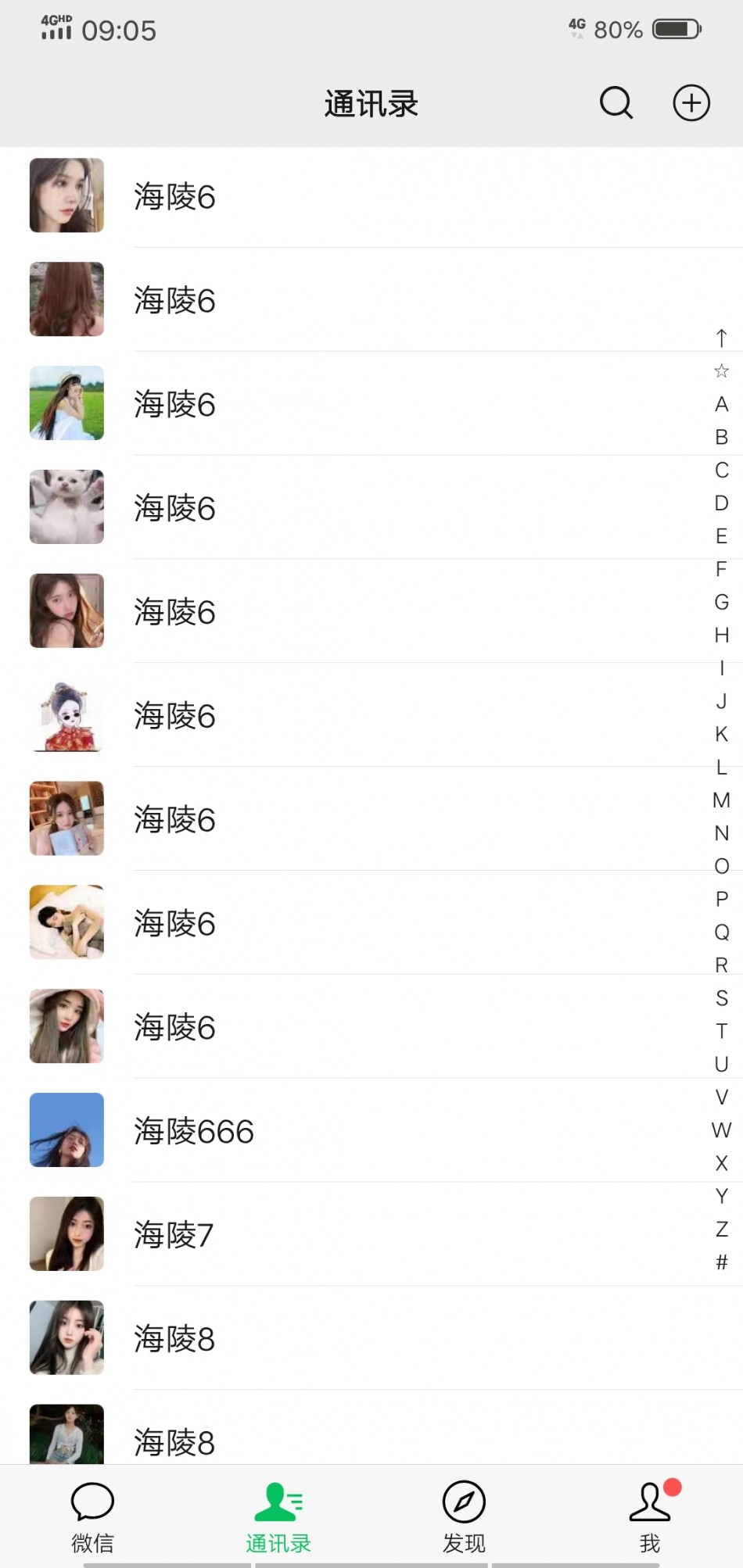Open contact 海陵7

[x=174, y=1235]
